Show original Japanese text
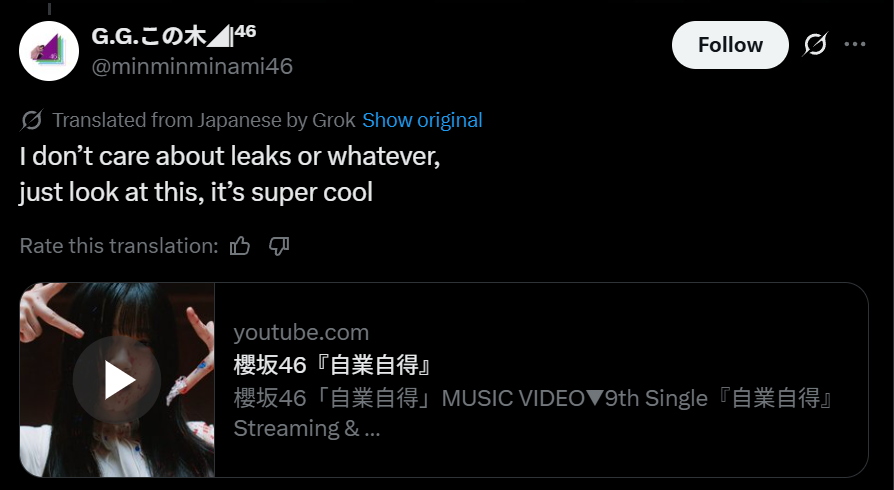 [x=422, y=120]
